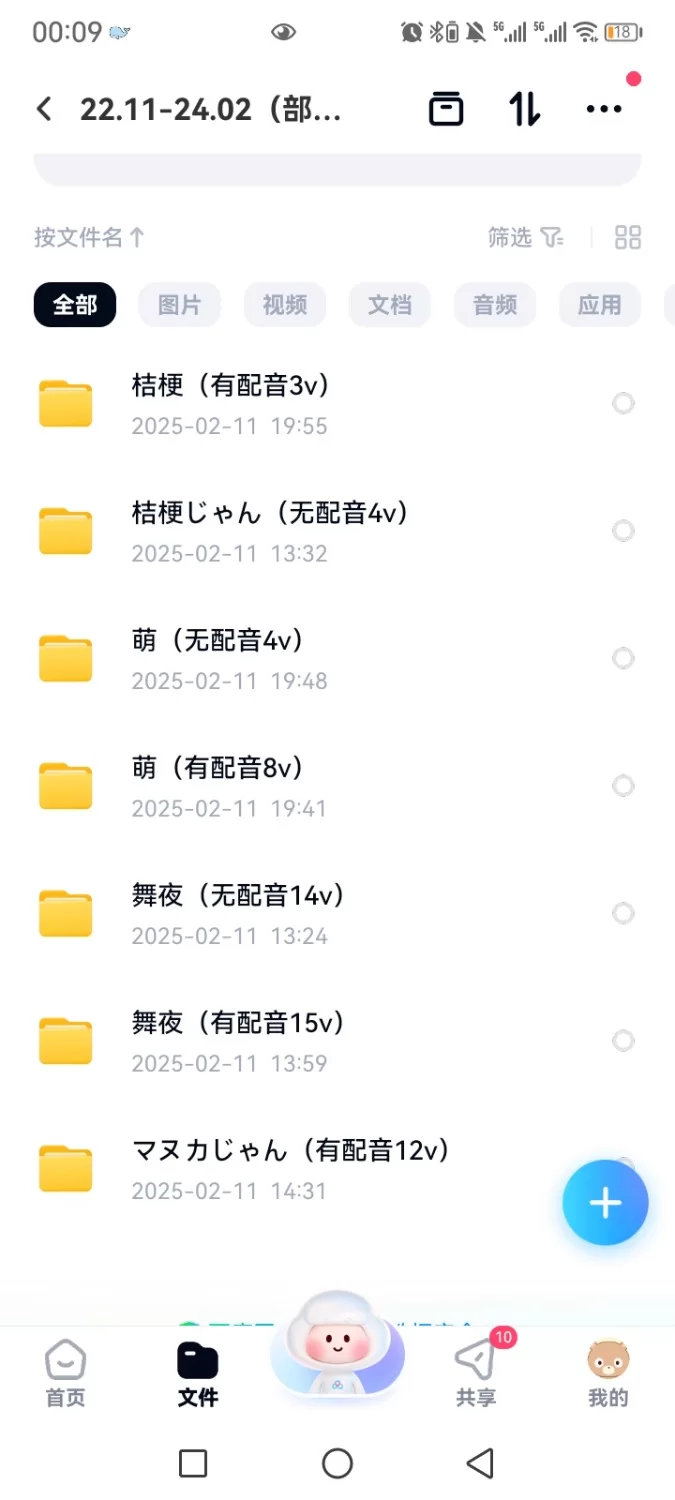Tap the archive box icon in header
Viewport: 675px width, 1500px height.
446,109
